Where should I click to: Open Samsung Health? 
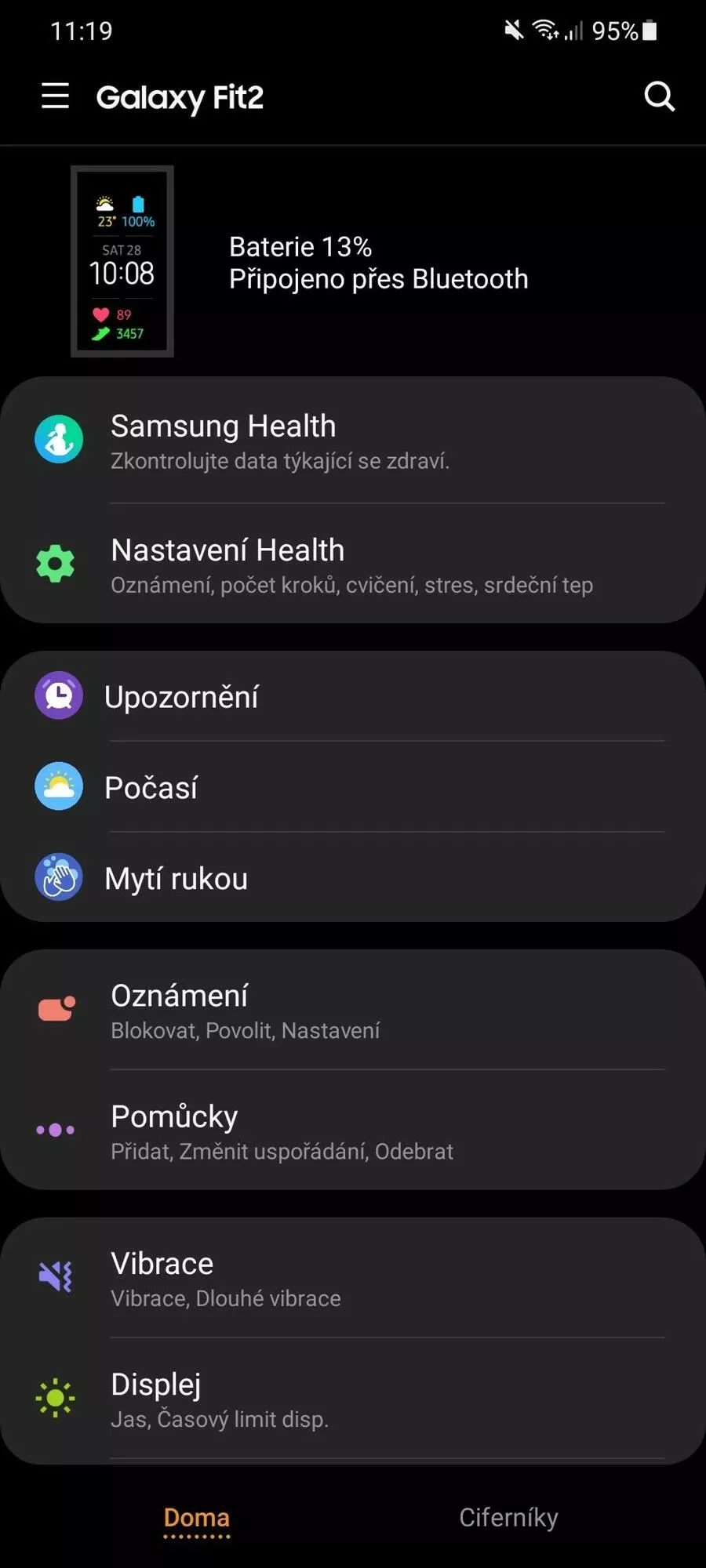pos(353,441)
